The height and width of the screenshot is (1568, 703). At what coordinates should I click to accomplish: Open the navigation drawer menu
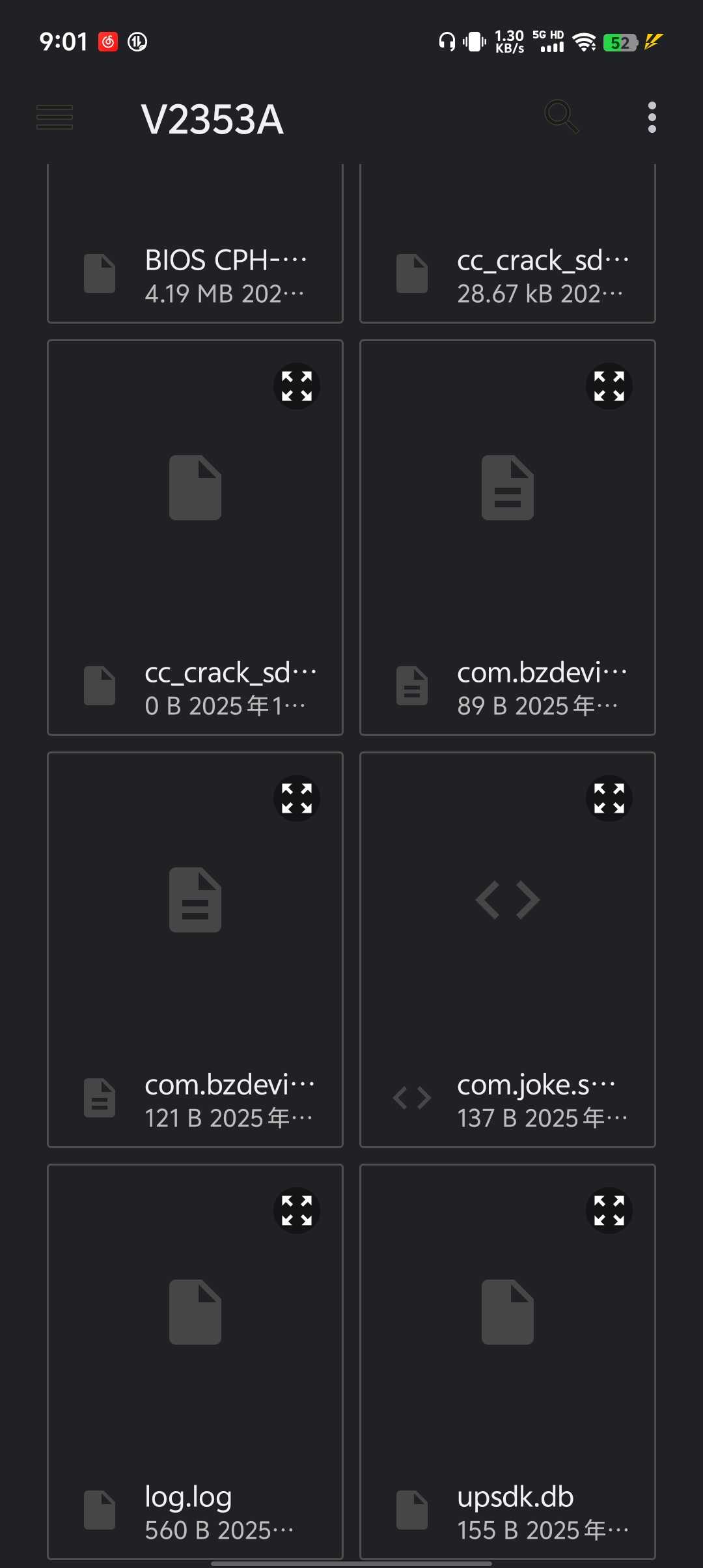(x=55, y=118)
